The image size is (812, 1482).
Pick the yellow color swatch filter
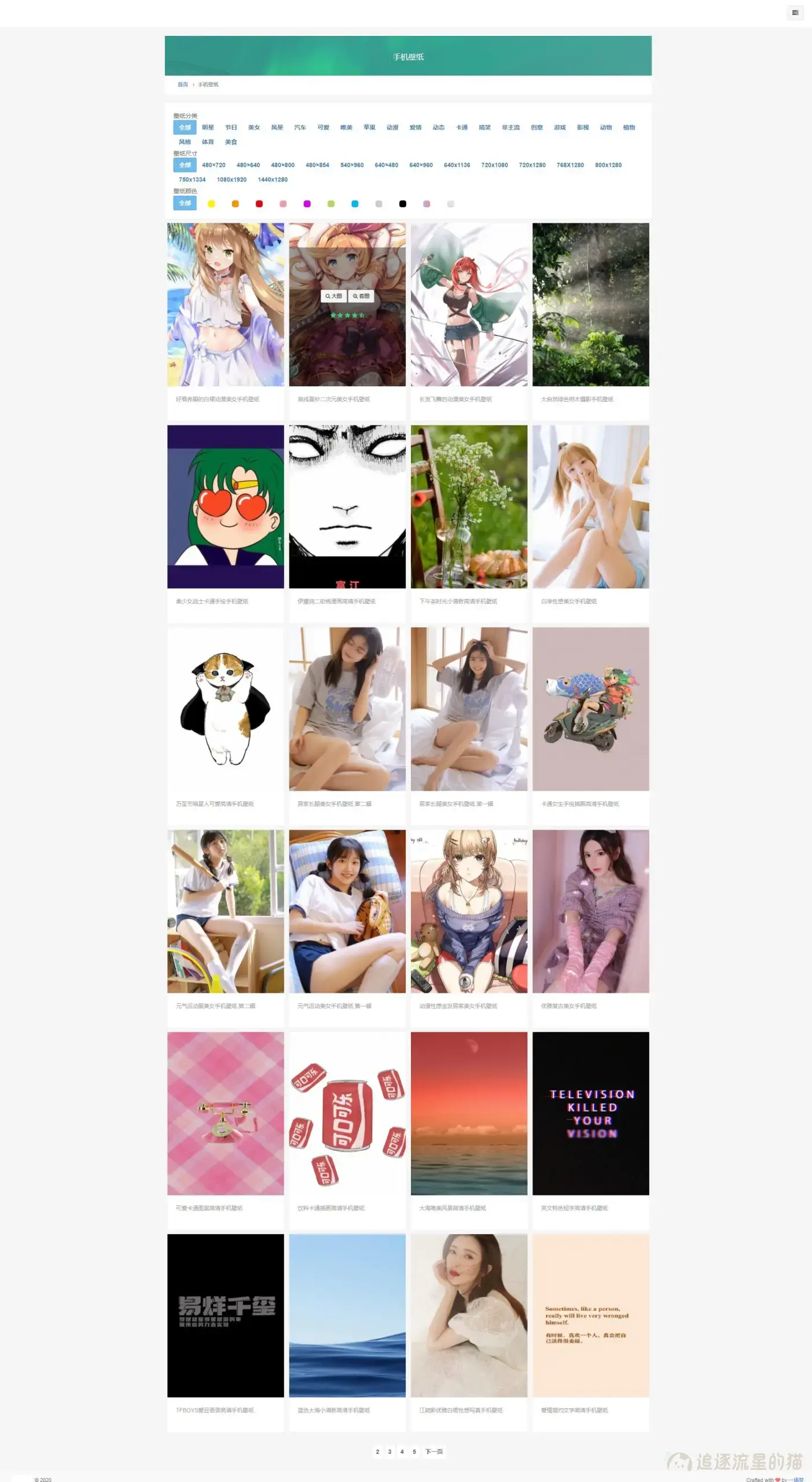pyautogui.click(x=211, y=204)
